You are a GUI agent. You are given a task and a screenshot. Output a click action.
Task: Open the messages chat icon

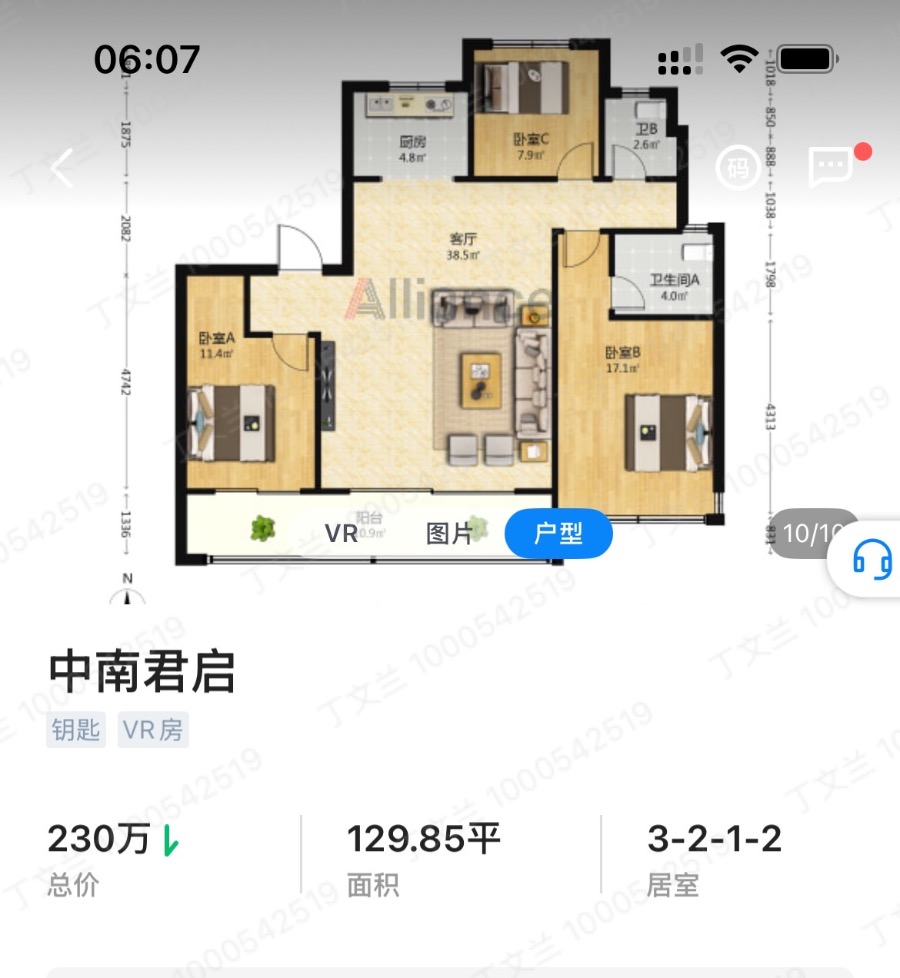831,168
